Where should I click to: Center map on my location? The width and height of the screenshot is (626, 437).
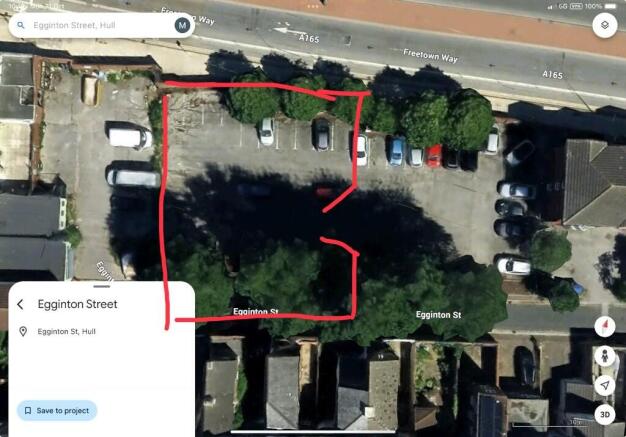pyautogui.click(x=604, y=384)
